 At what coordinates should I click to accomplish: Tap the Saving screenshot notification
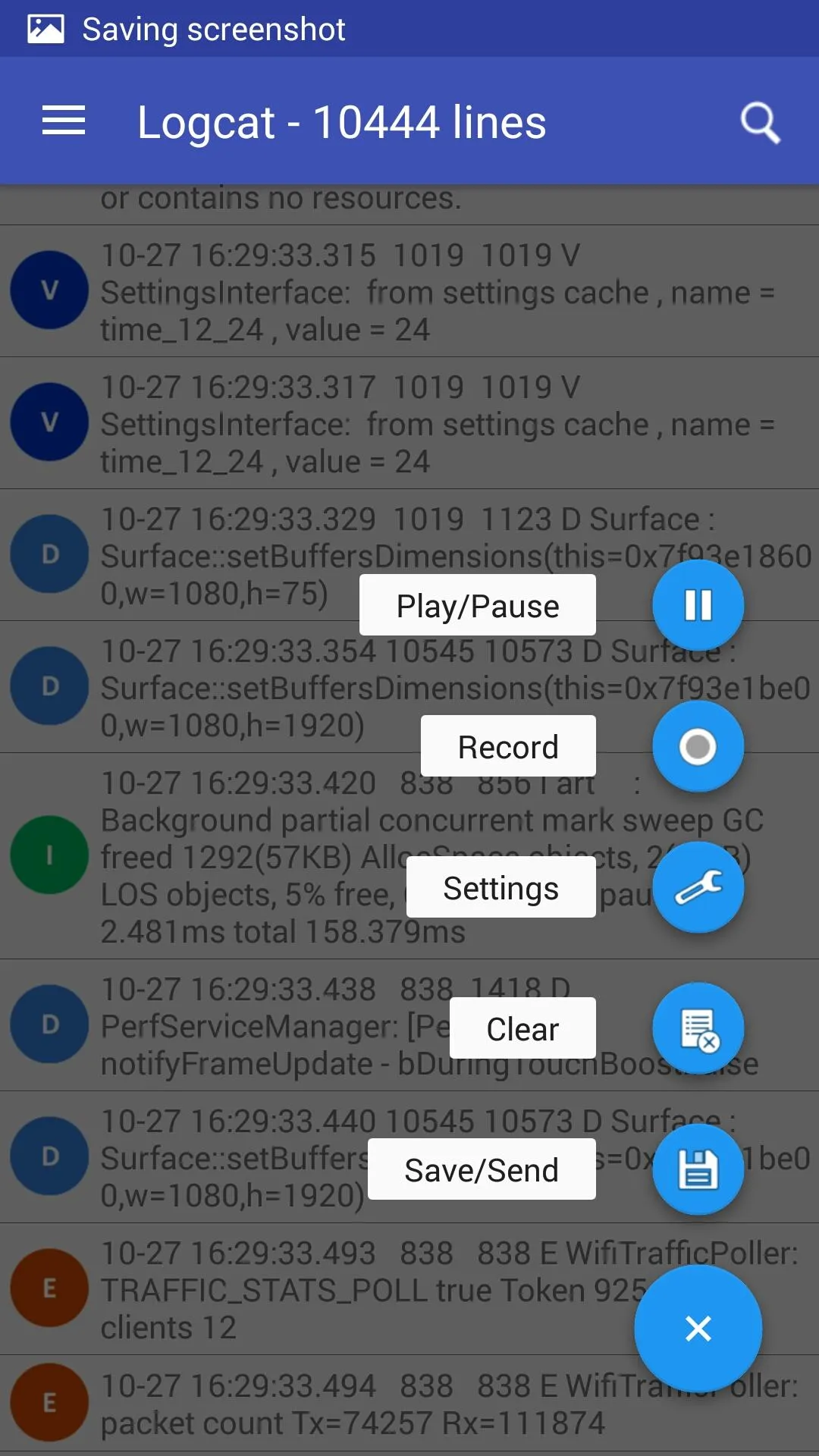point(215,28)
